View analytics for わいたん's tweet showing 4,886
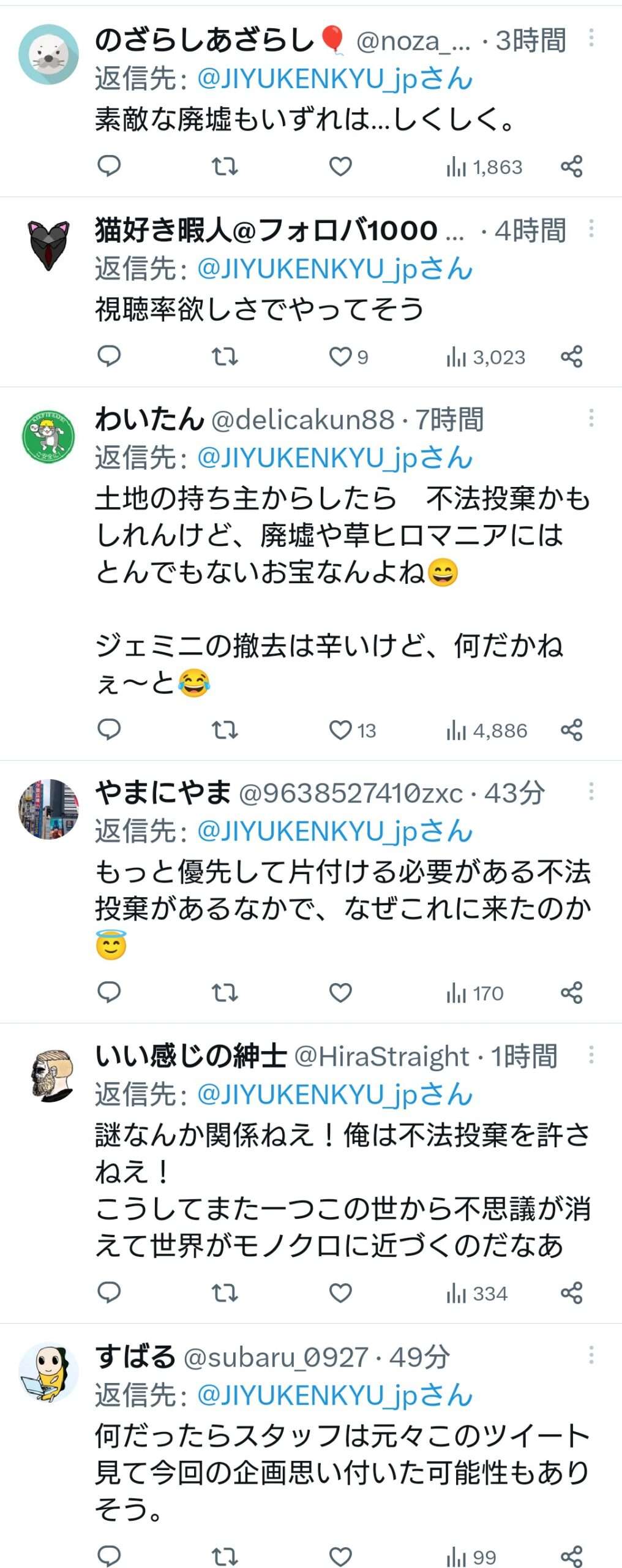This screenshot has height=1568, width=622. point(487,729)
